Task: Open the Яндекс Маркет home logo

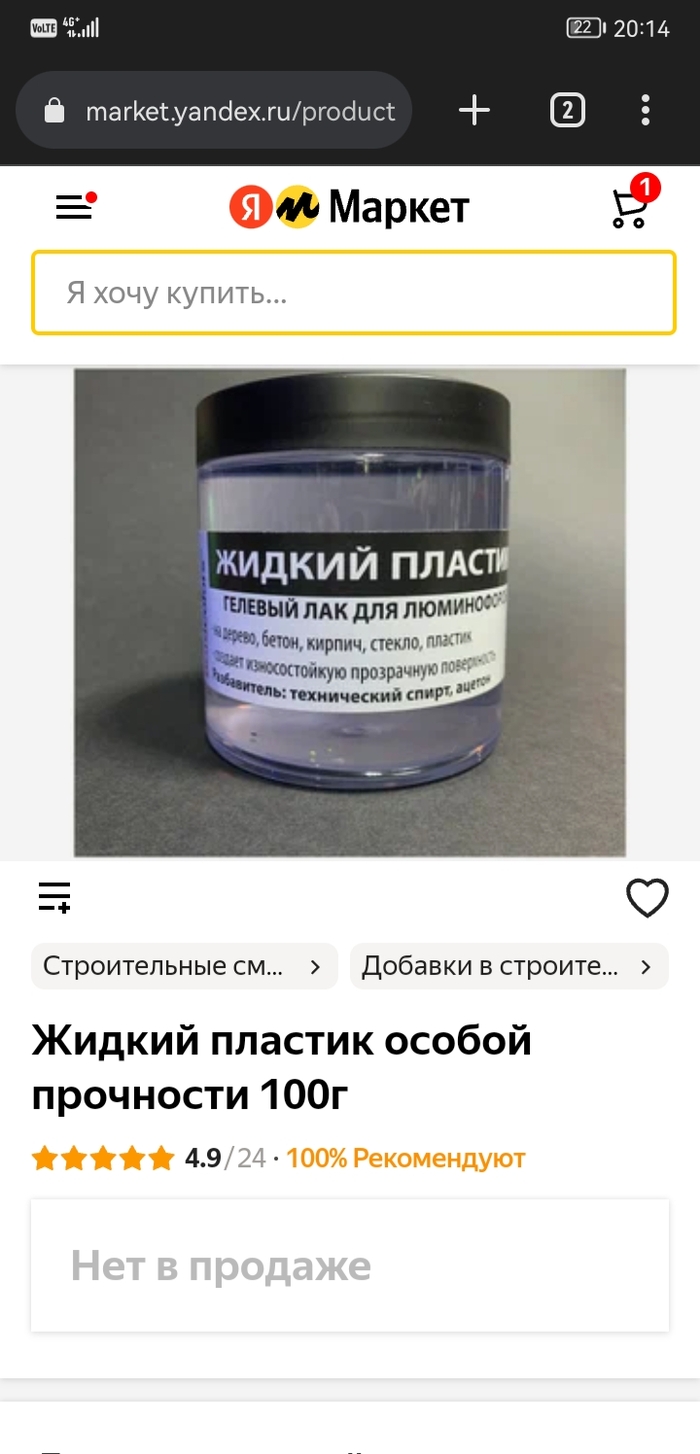Action: click(349, 207)
